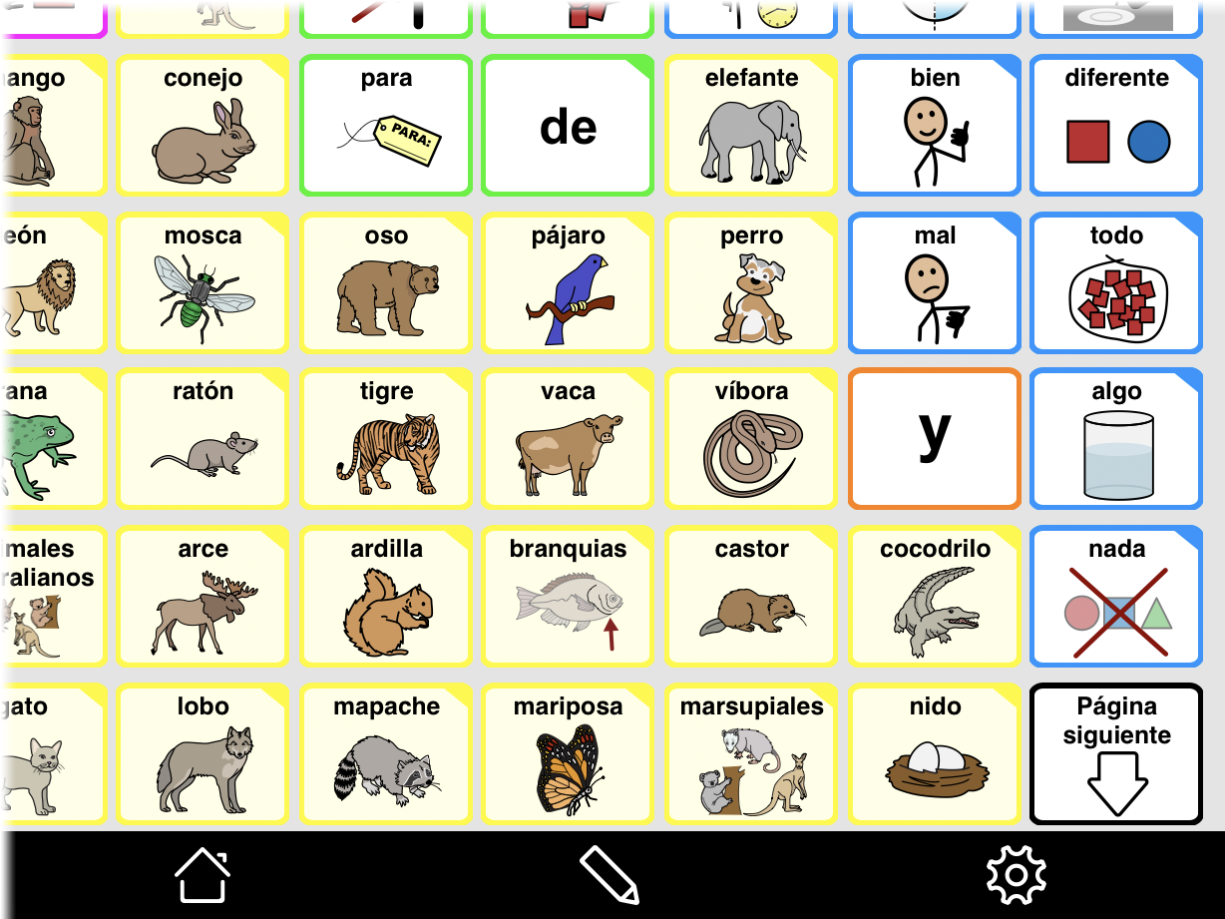Screen dimensions: 1225x919
Task: Choose the elefante tile
Action: [751, 125]
